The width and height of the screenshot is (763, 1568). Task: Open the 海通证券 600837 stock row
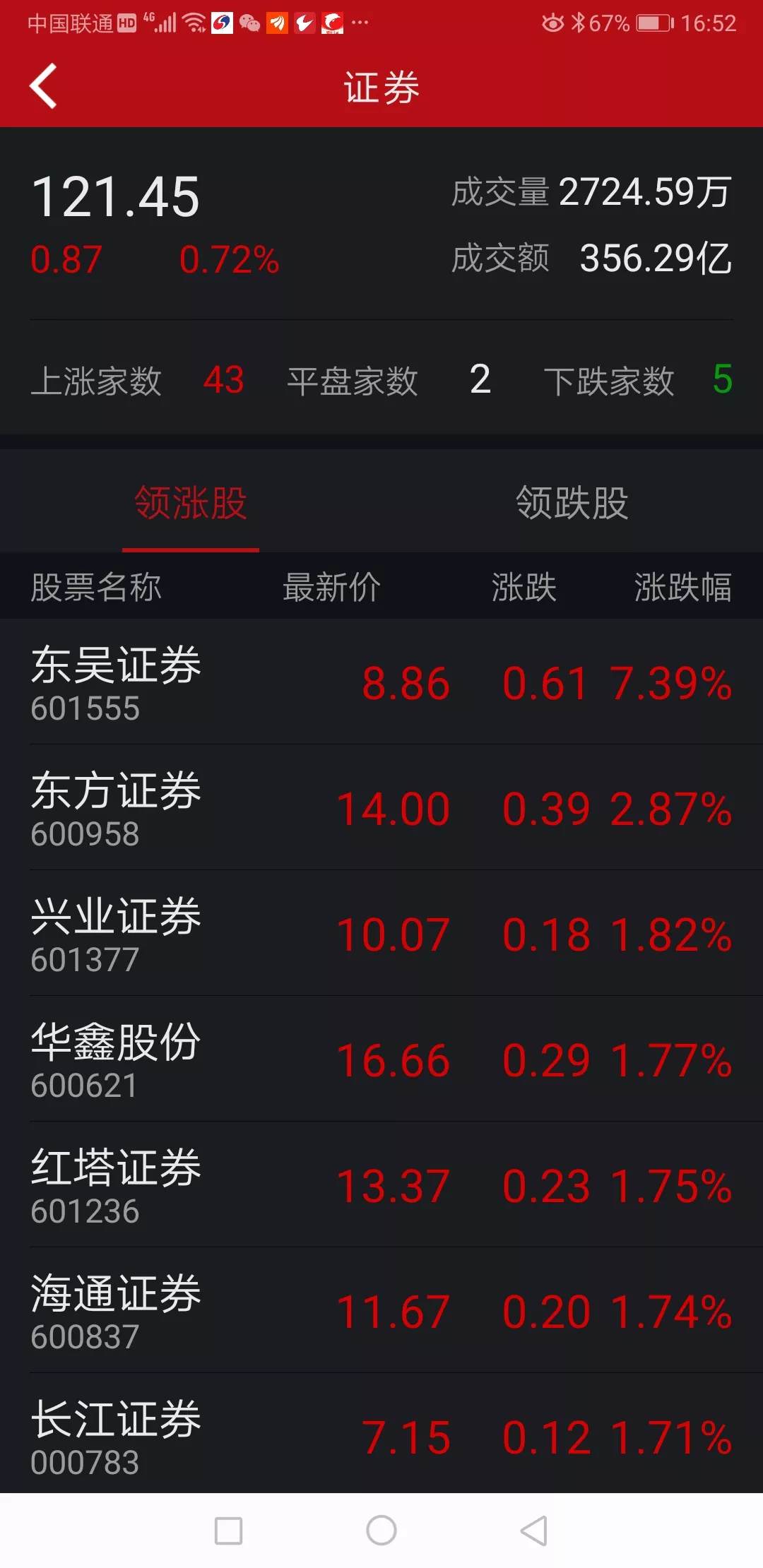(x=381, y=1310)
